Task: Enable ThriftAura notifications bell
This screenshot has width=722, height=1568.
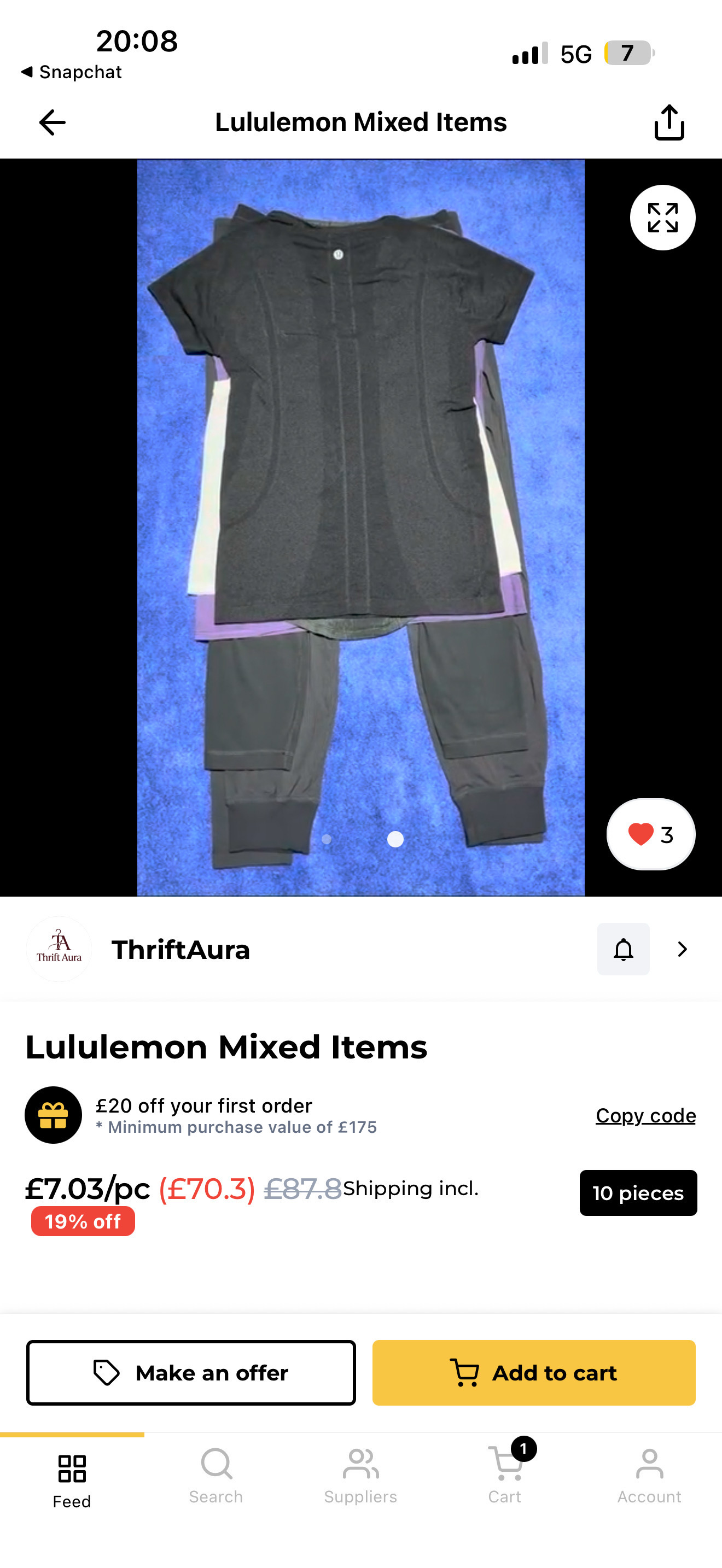Action: 623,949
